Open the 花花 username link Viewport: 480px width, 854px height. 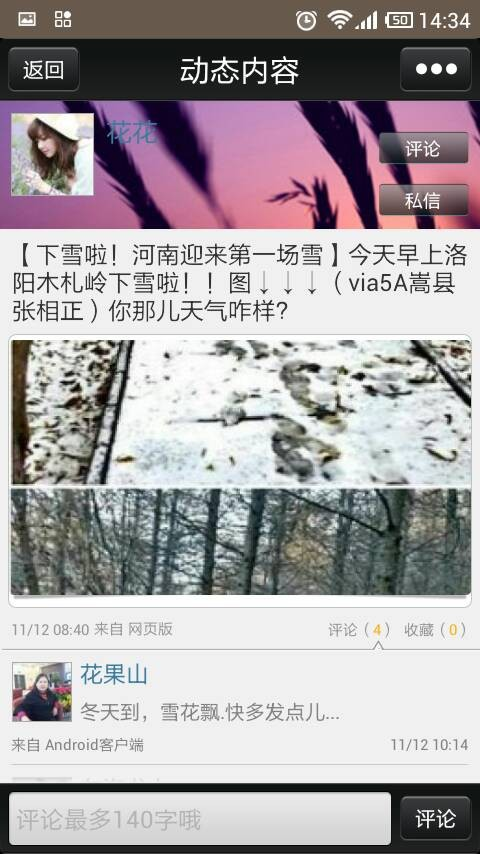(132, 132)
